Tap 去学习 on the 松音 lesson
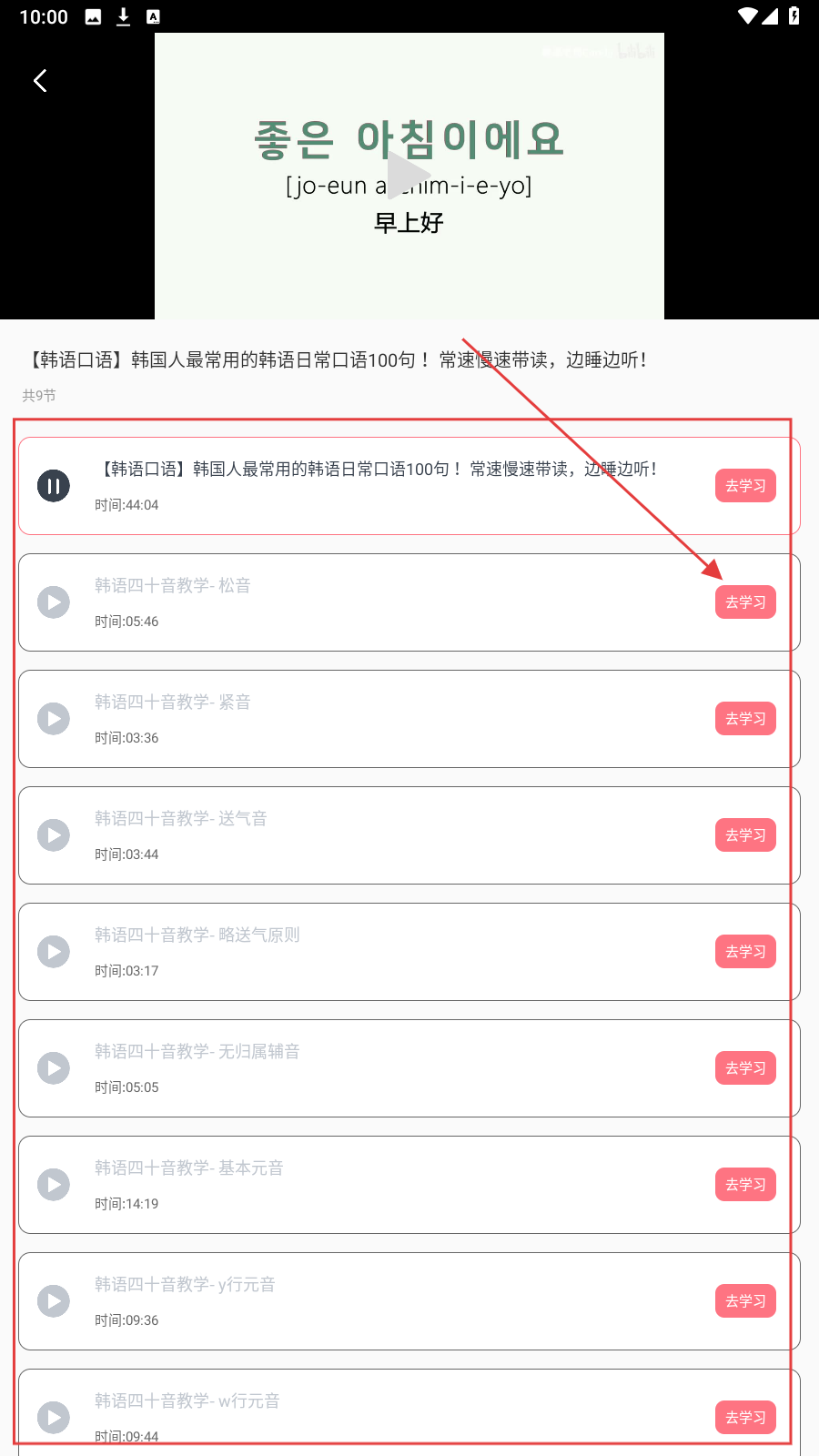This screenshot has height=1456, width=819. 745,602
